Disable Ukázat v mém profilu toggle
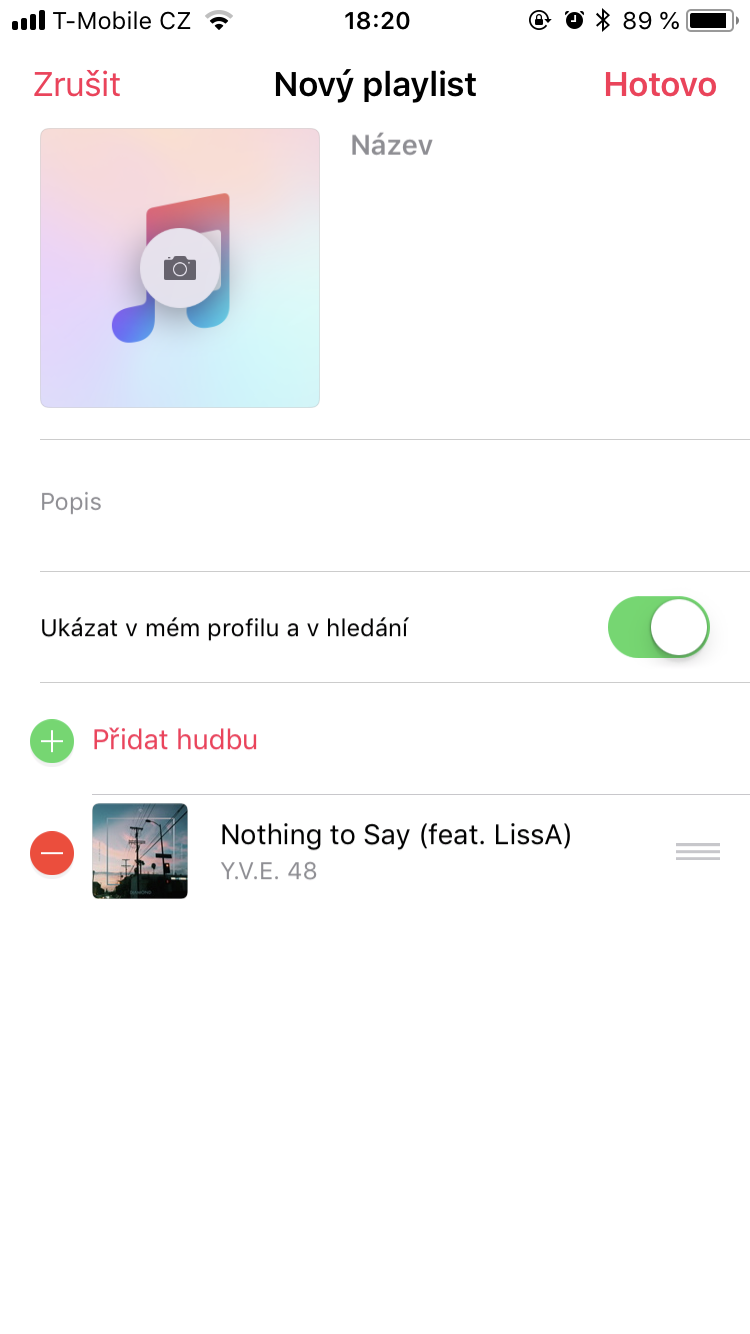 [x=658, y=628]
